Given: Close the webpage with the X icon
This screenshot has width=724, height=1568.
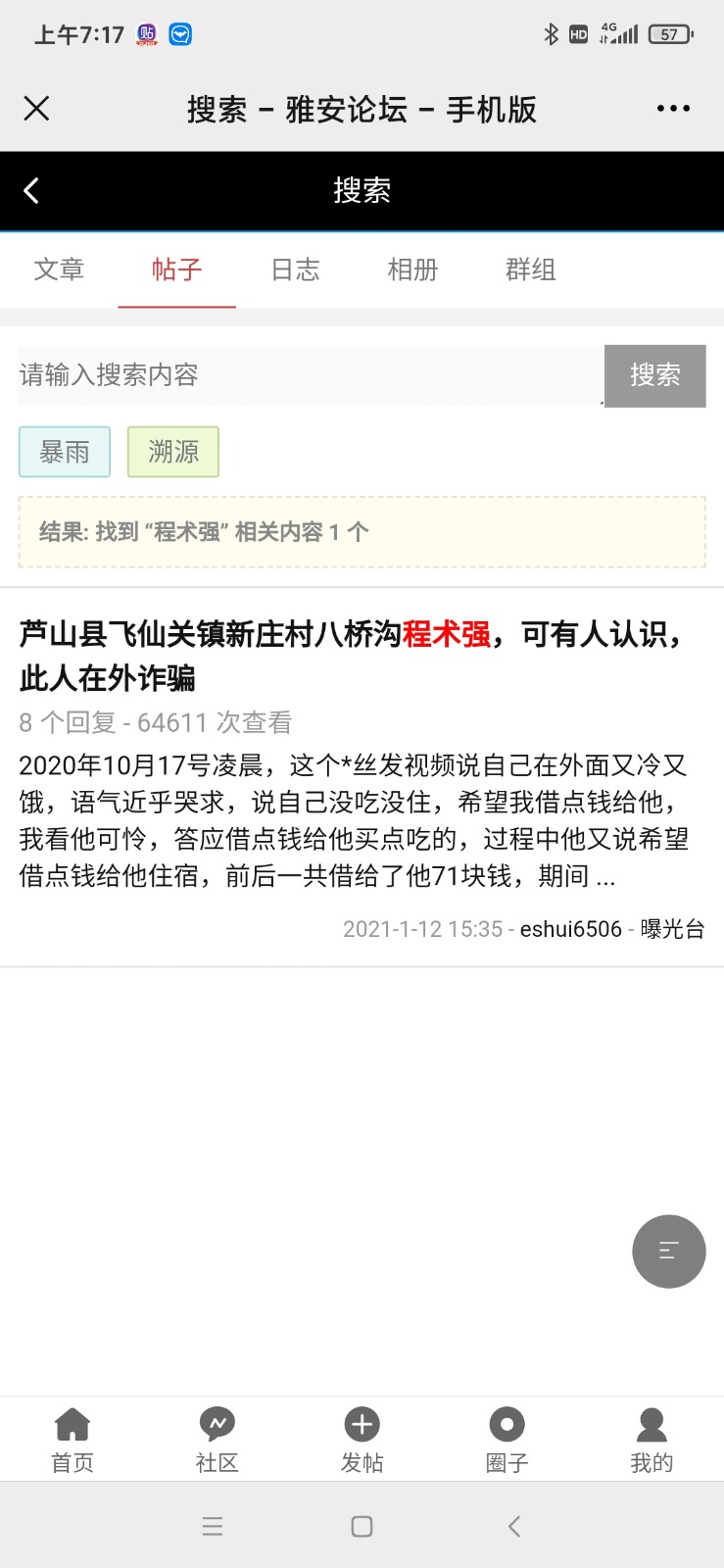Looking at the screenshot, I should (x=36, y=109).
